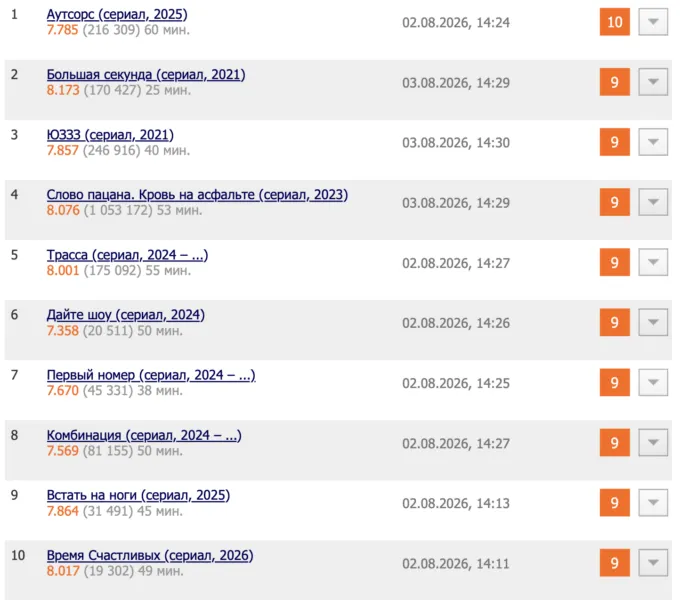The image size is (680, 600).
Task: Open Большая секунда series page
Action: [x=146, y=75]
